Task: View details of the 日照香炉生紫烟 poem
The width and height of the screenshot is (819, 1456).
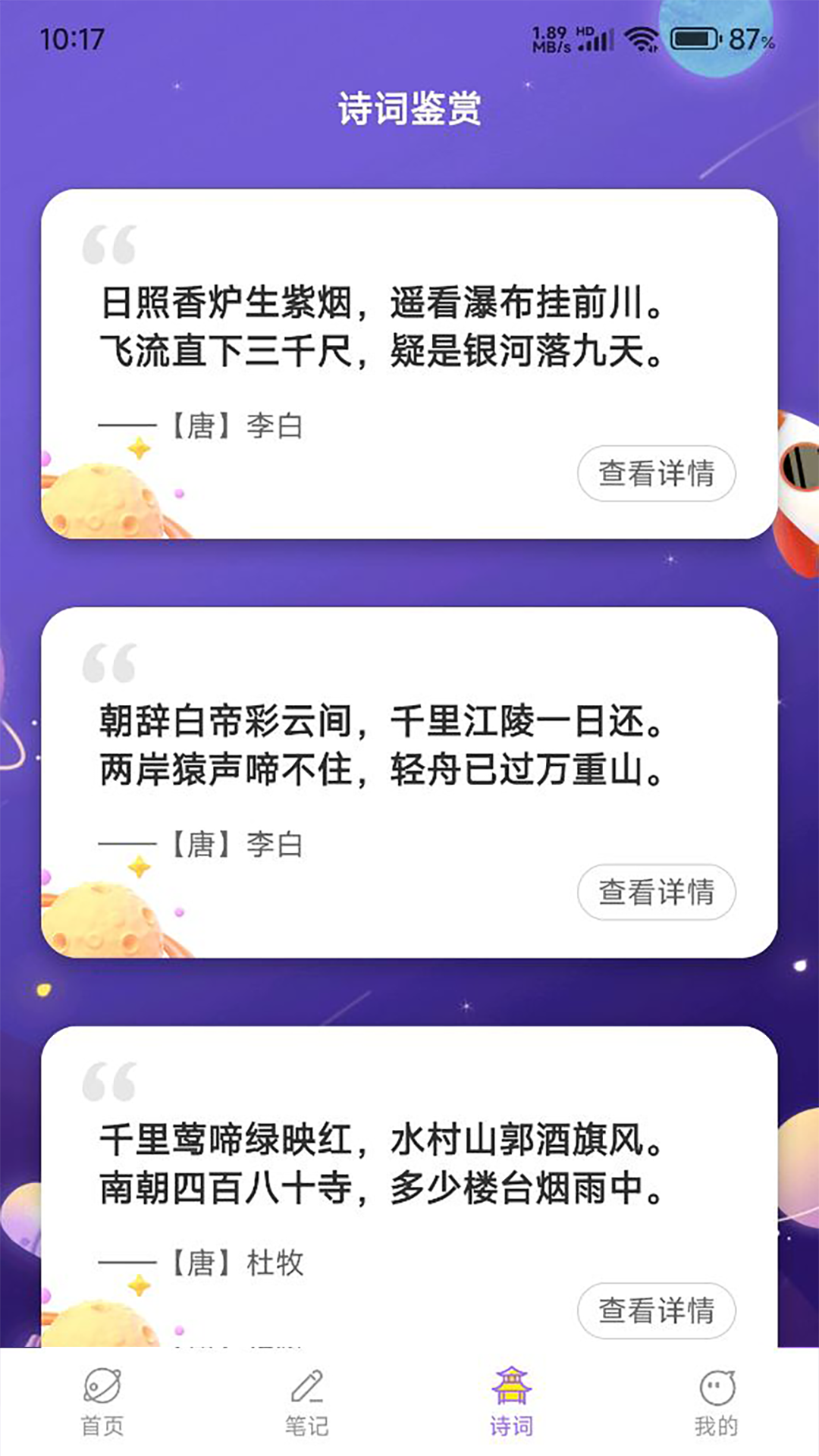Action: (x=656, y=473)
